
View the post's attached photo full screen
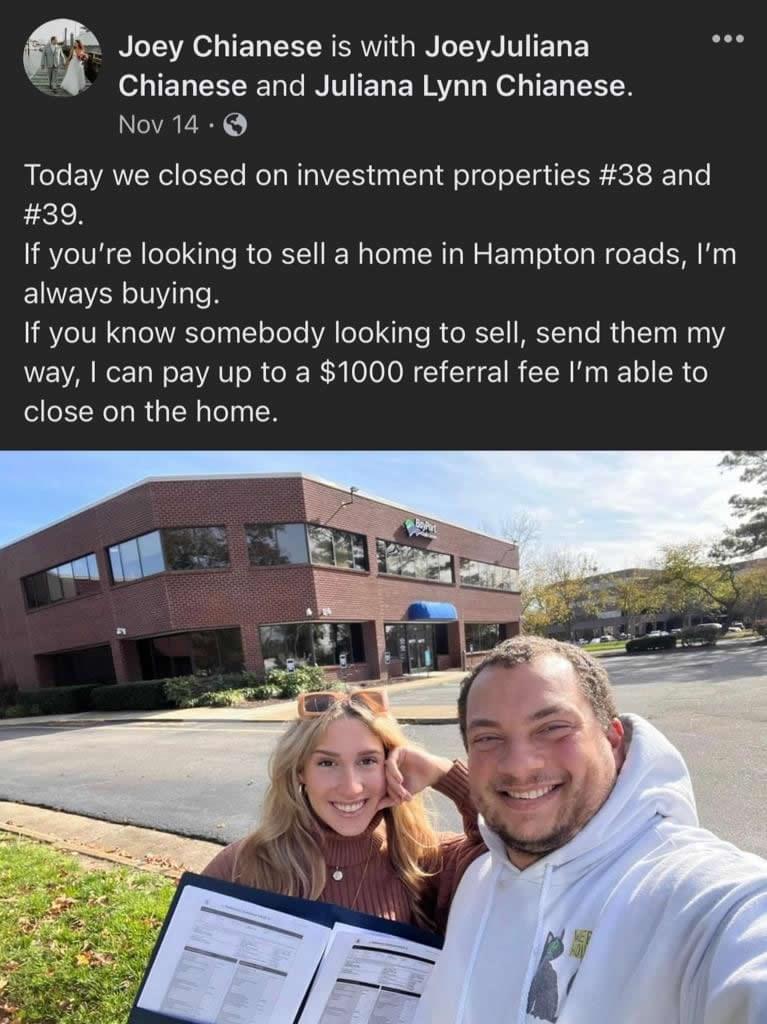coord(383,737)
